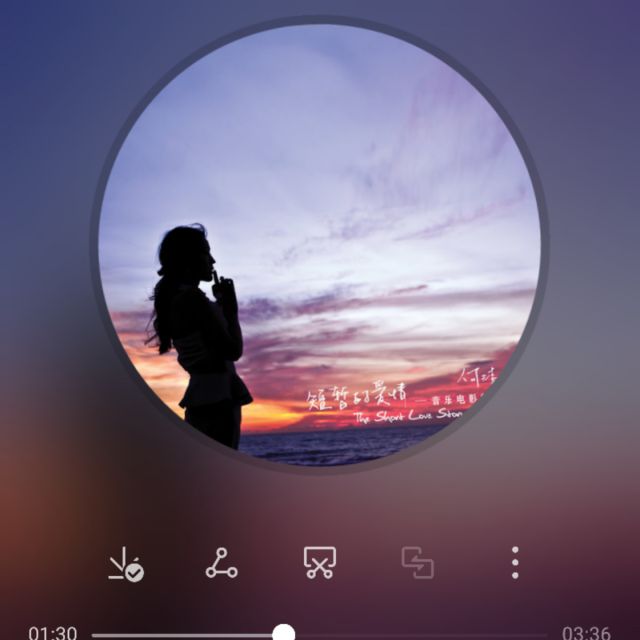Open the three-dot overflow menu
Image resolution: width=640 pixels, height=640 pixels.
click(515, 563)
